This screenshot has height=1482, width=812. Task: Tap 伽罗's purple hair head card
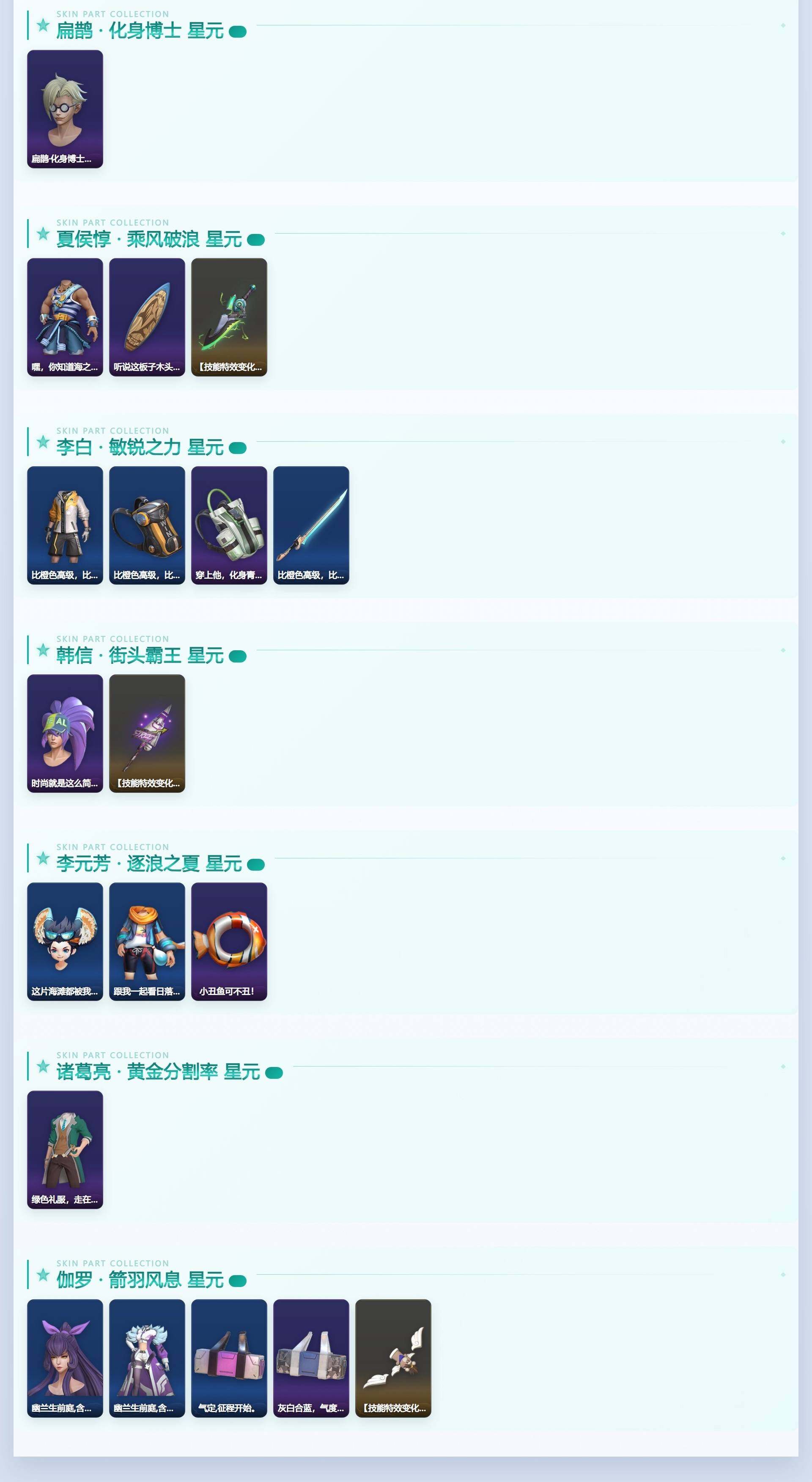65,1358
